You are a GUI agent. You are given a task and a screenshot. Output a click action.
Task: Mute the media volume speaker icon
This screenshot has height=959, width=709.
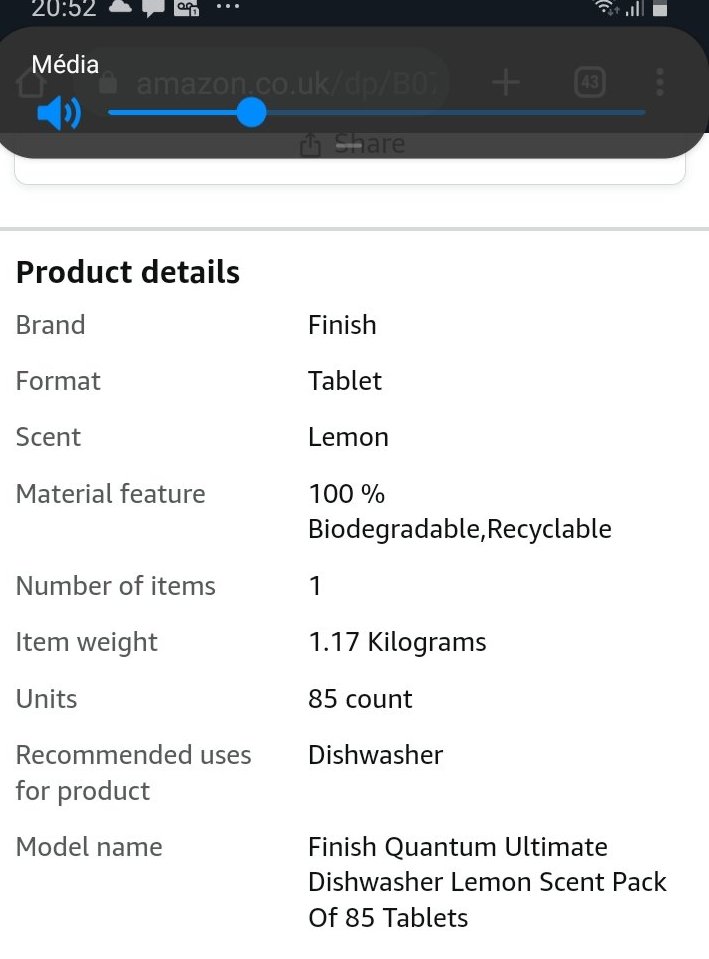point(59,114)
